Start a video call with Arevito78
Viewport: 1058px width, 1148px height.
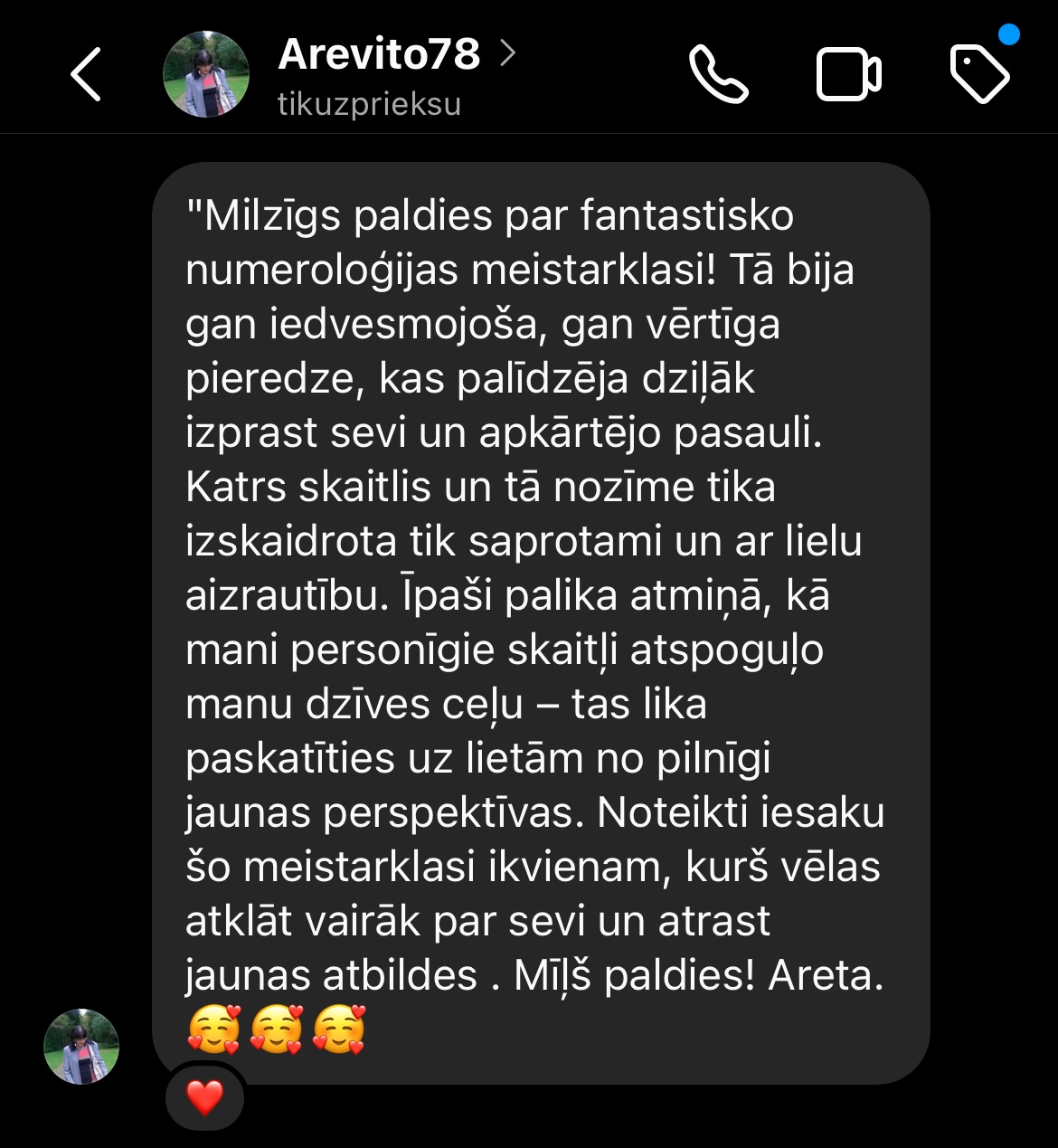click(848, 74)
